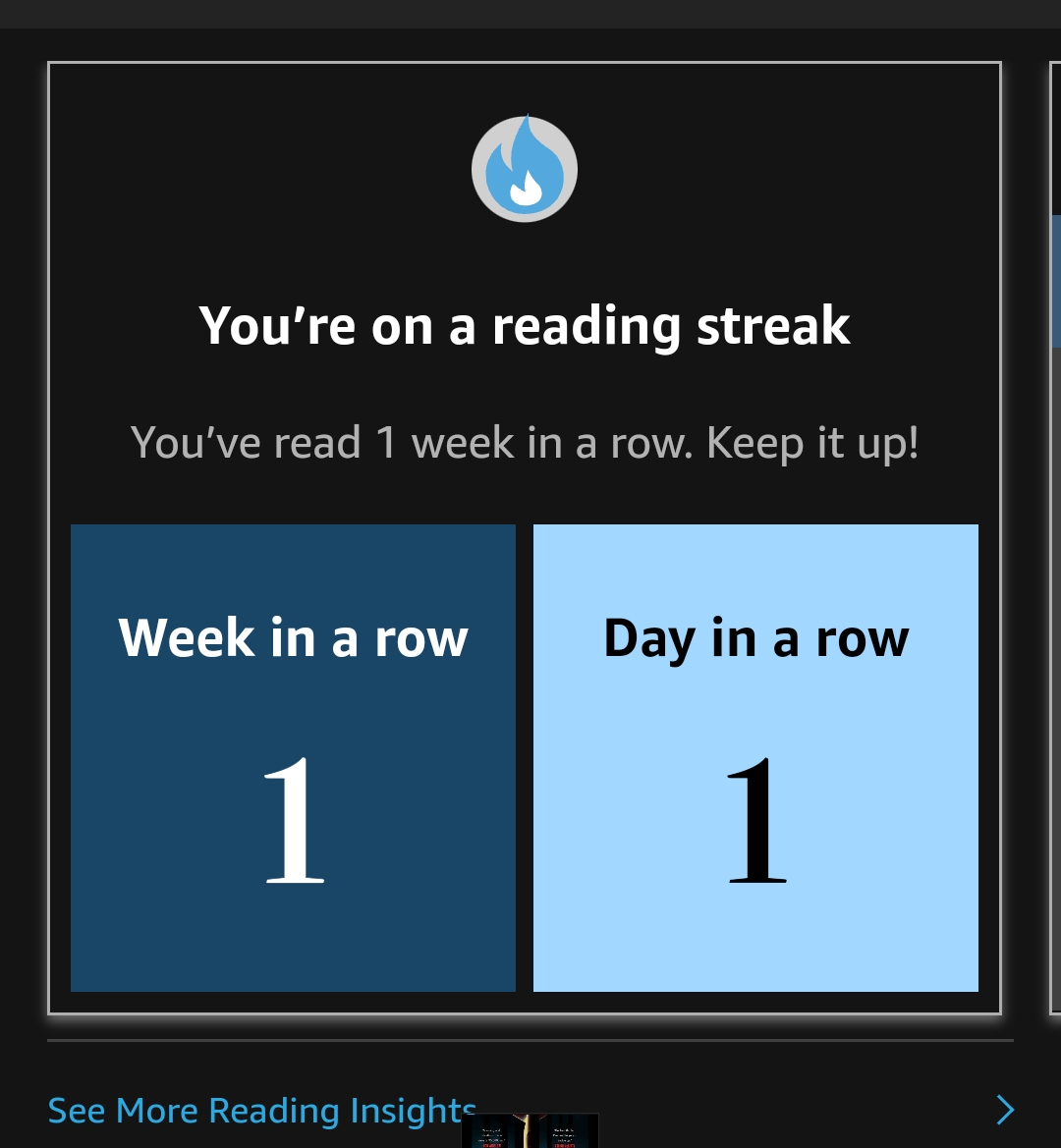Open See More Reading Insights

[x=260, y=1111]
